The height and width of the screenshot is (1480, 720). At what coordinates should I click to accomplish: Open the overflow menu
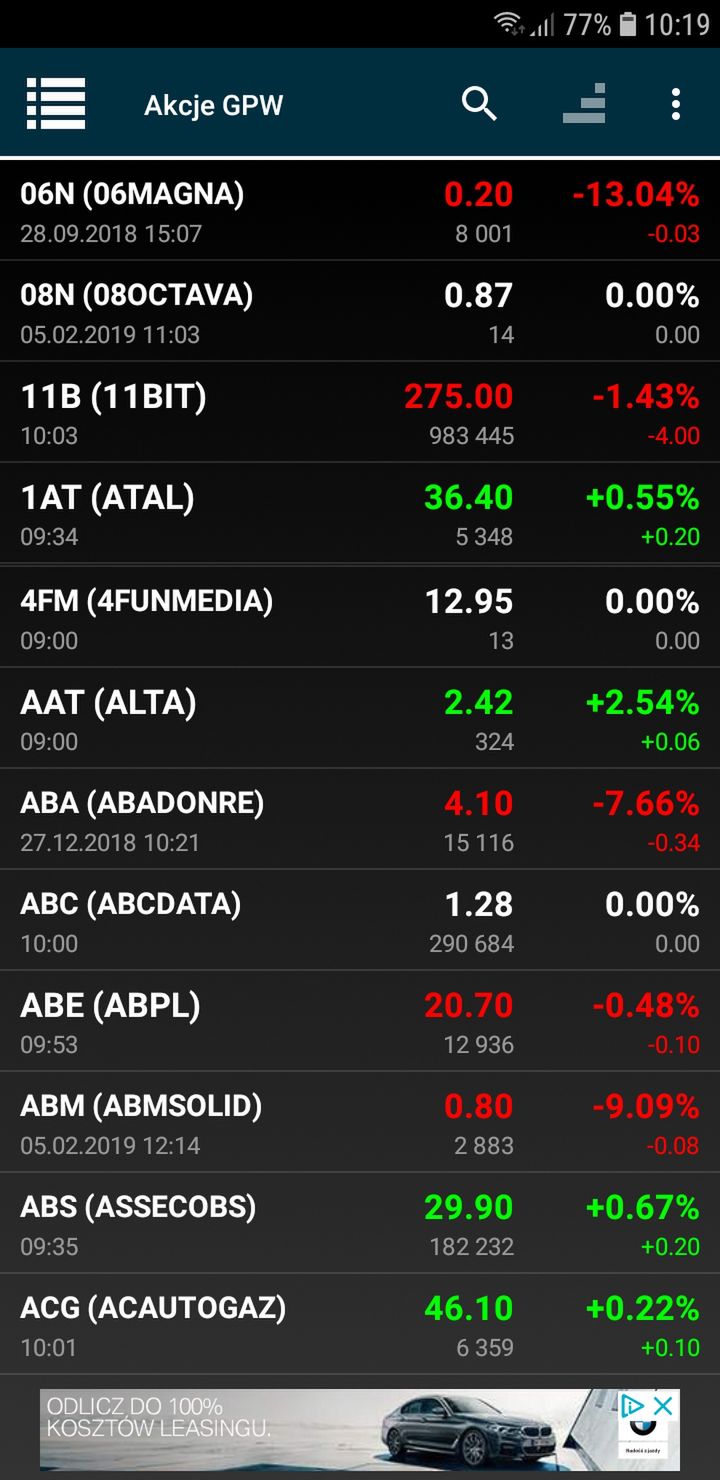[x=676, y=104]
